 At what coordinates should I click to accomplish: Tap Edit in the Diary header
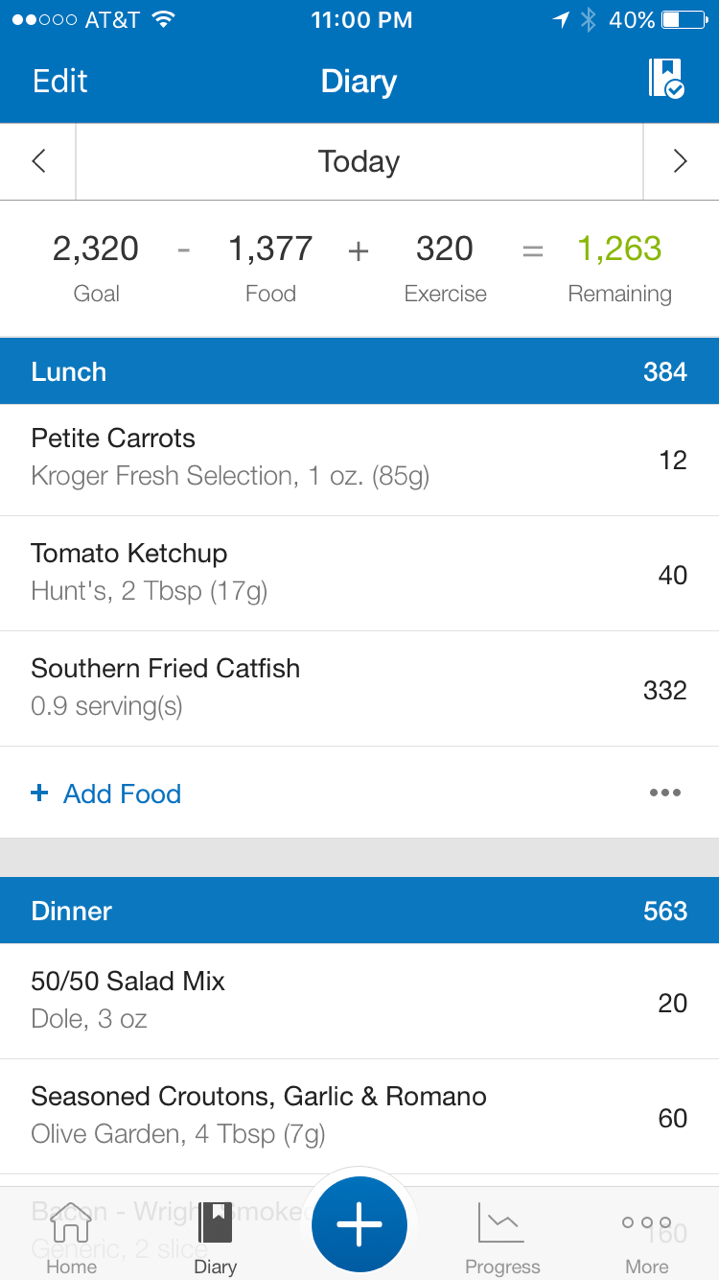coord(60,81)
